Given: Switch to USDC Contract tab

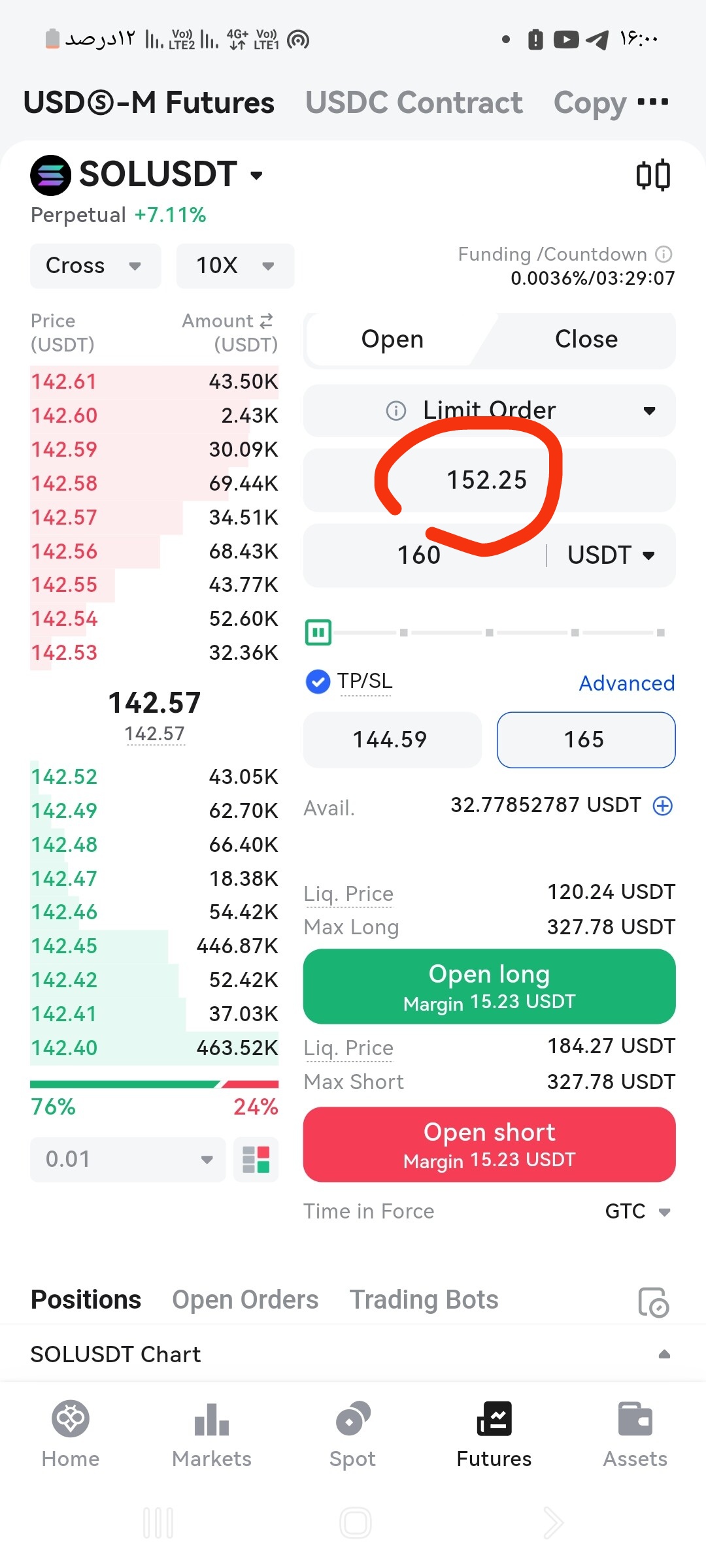Looking at the screenshot, I should [414, 103].
